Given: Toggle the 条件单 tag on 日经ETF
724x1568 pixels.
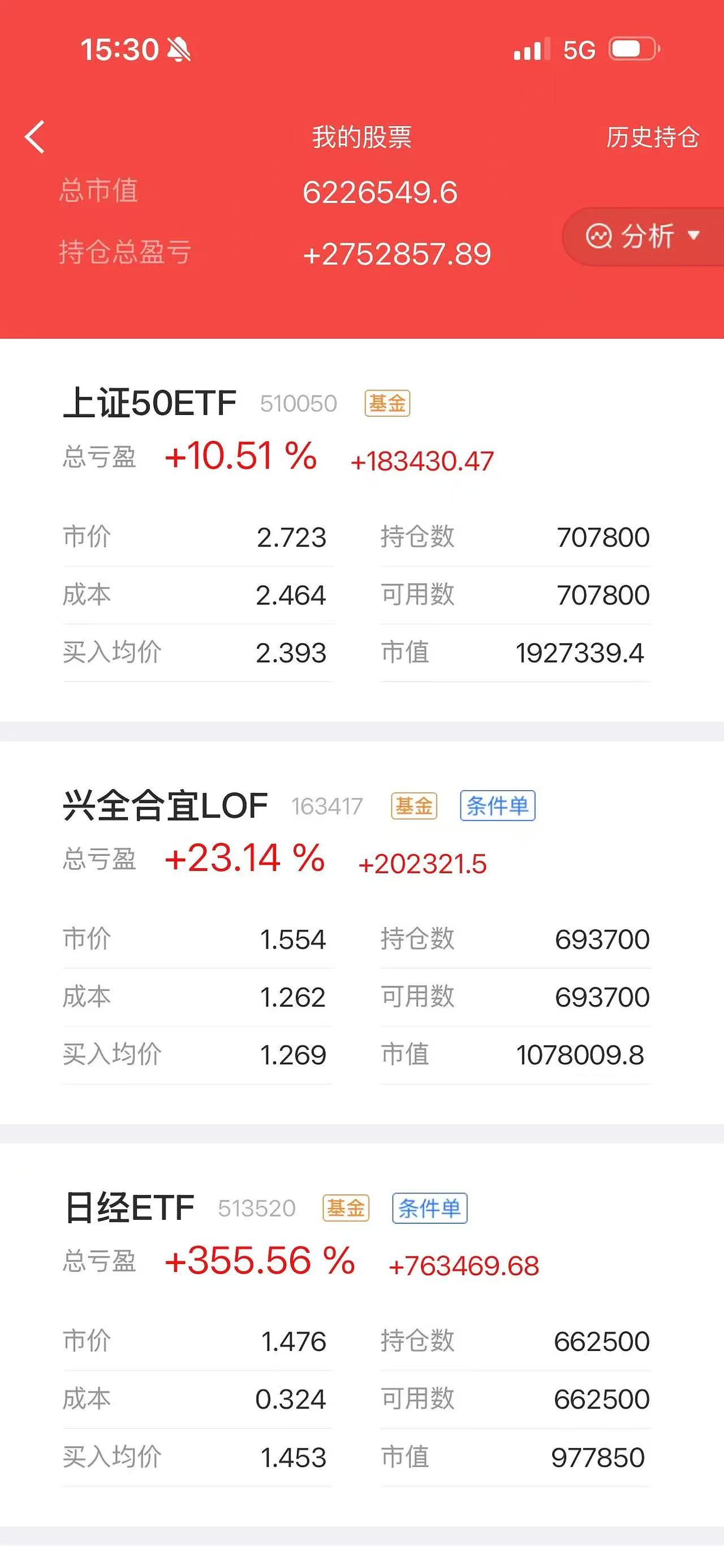Looking at the screenshot, I should coord(430,1209).
